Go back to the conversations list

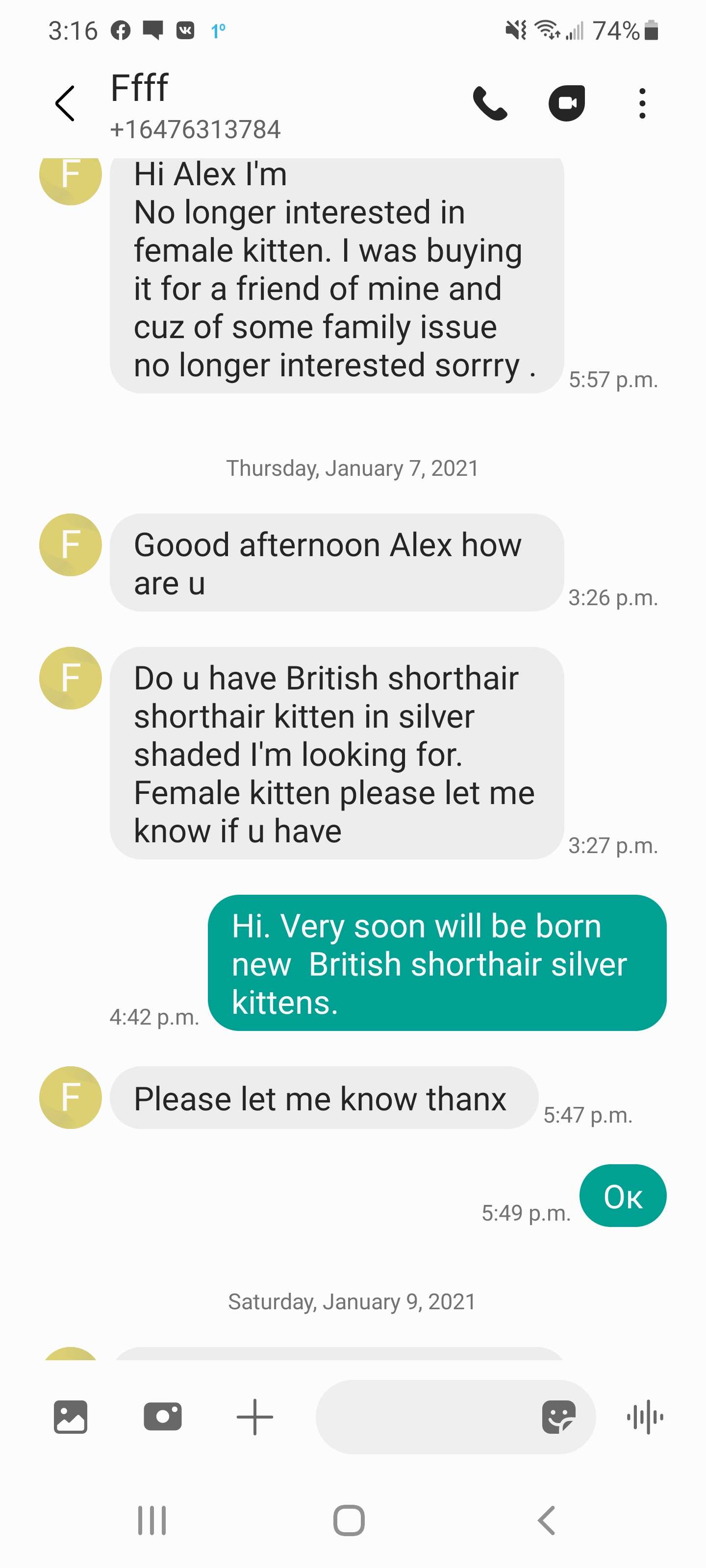[65, 103]
